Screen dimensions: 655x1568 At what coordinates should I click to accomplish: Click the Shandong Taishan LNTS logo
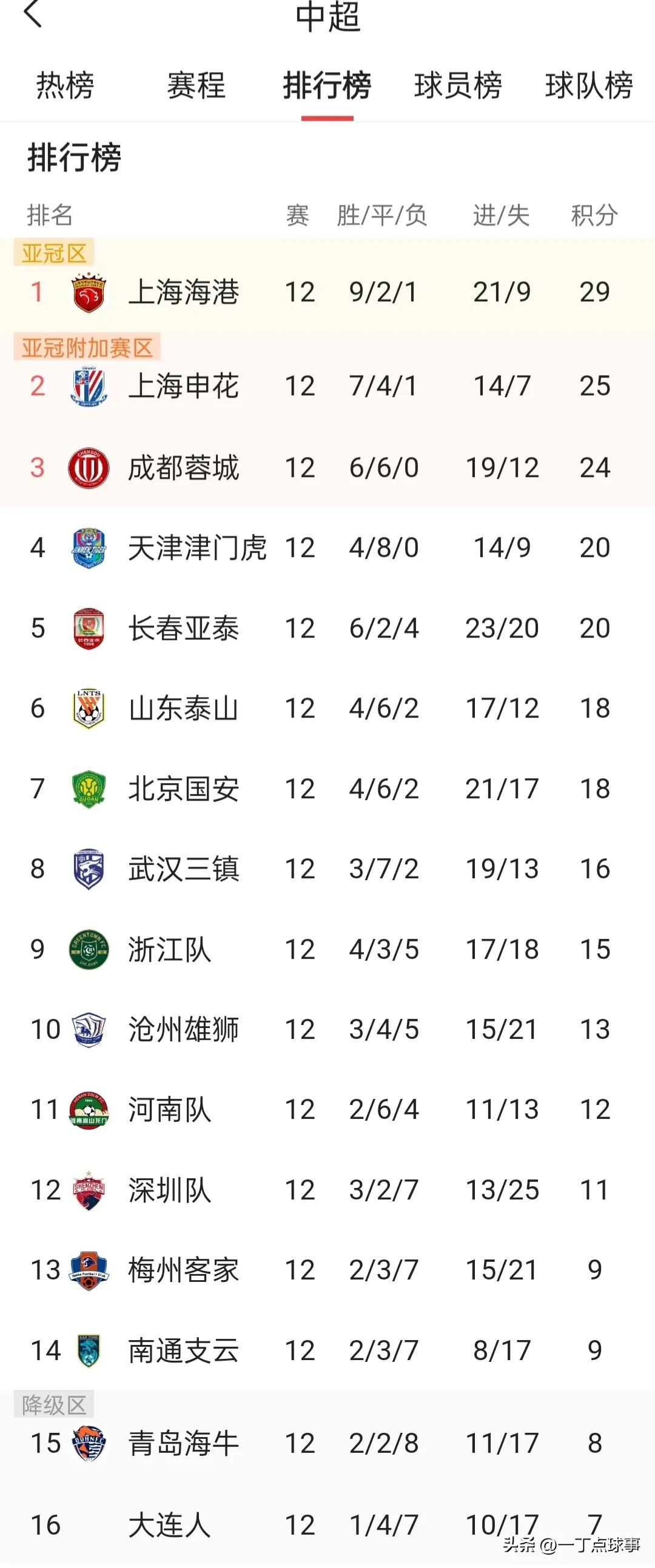click(89, 707)
